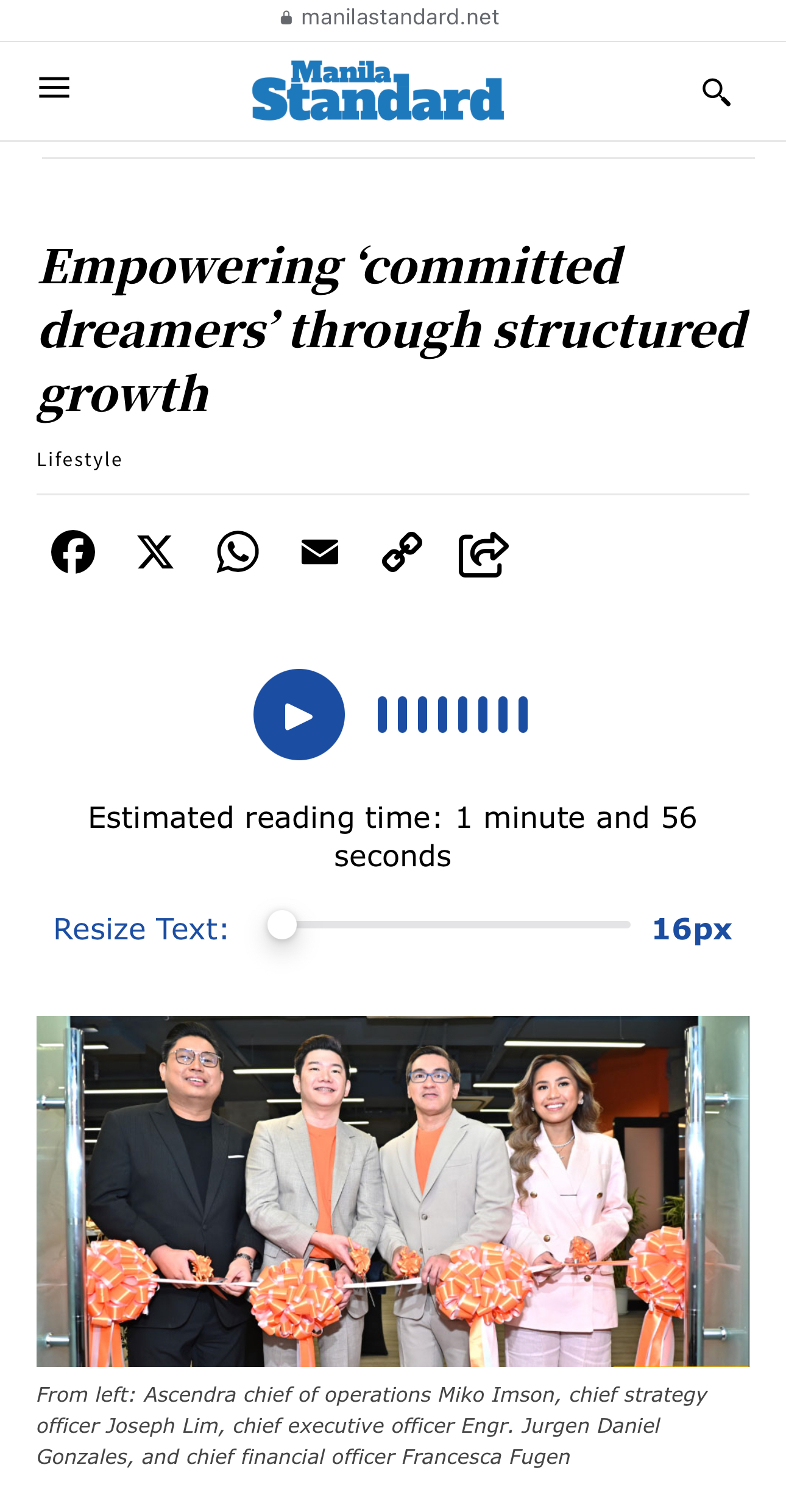Image resolution: width=786 pixels, height=1512 pixels.
Task: Play the article audio
Action: (x=299, y=715)
